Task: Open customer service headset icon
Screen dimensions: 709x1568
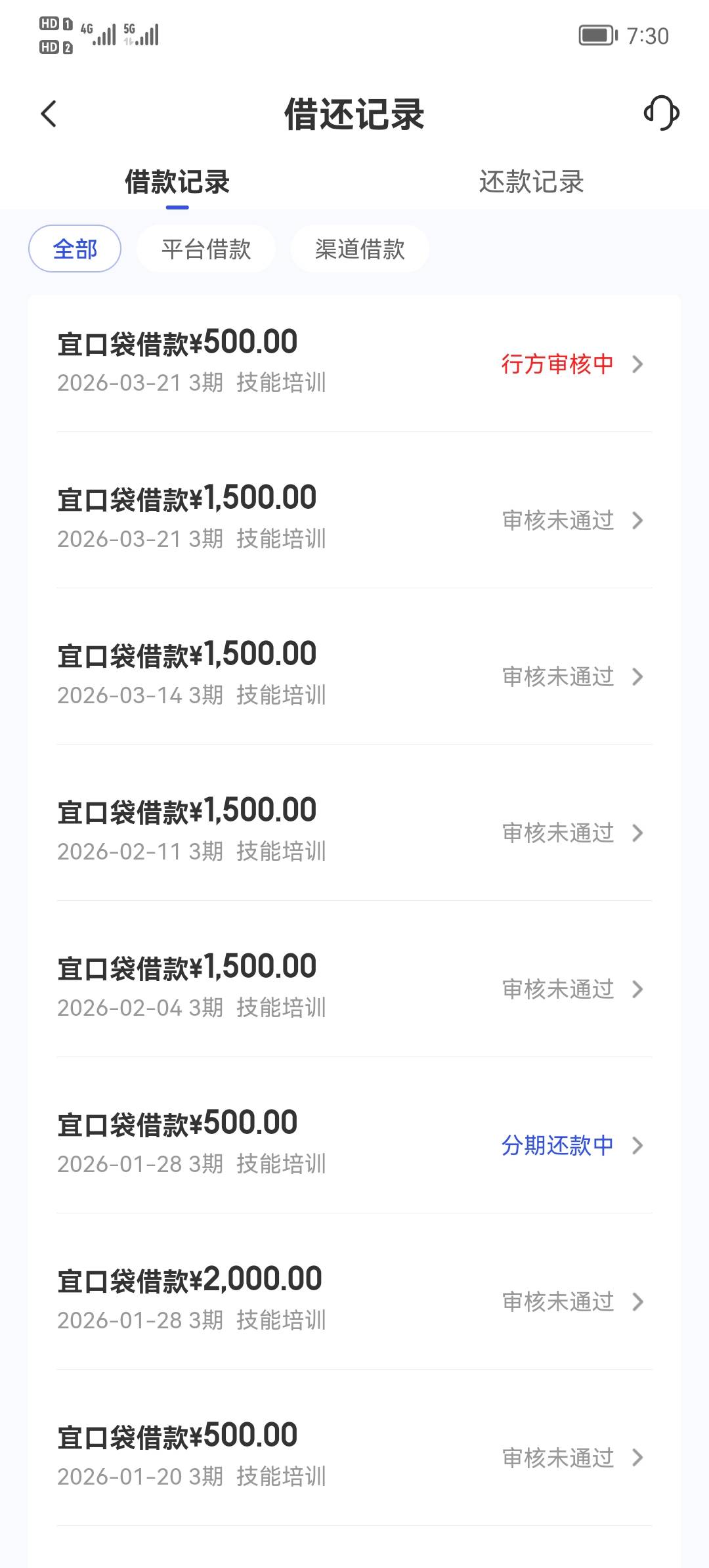Action: click(x=661, y=113)
